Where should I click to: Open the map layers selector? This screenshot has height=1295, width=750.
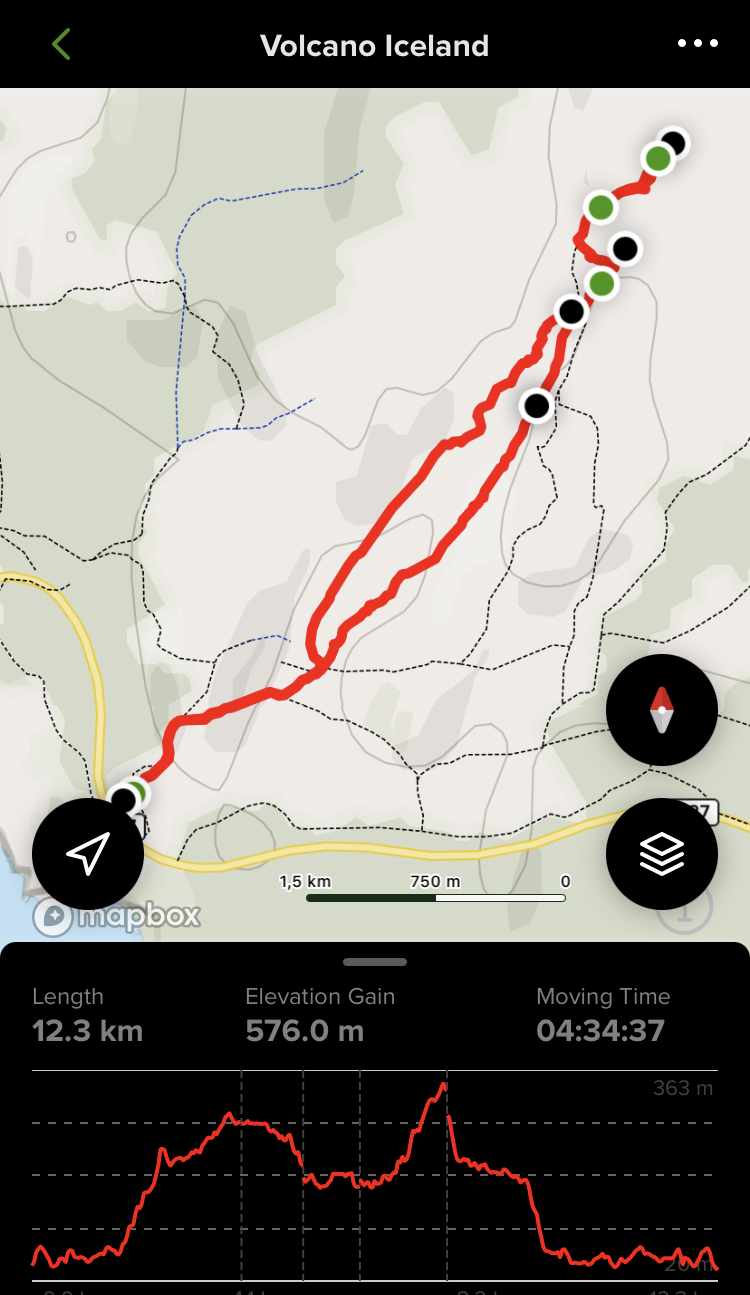[661, 854]
